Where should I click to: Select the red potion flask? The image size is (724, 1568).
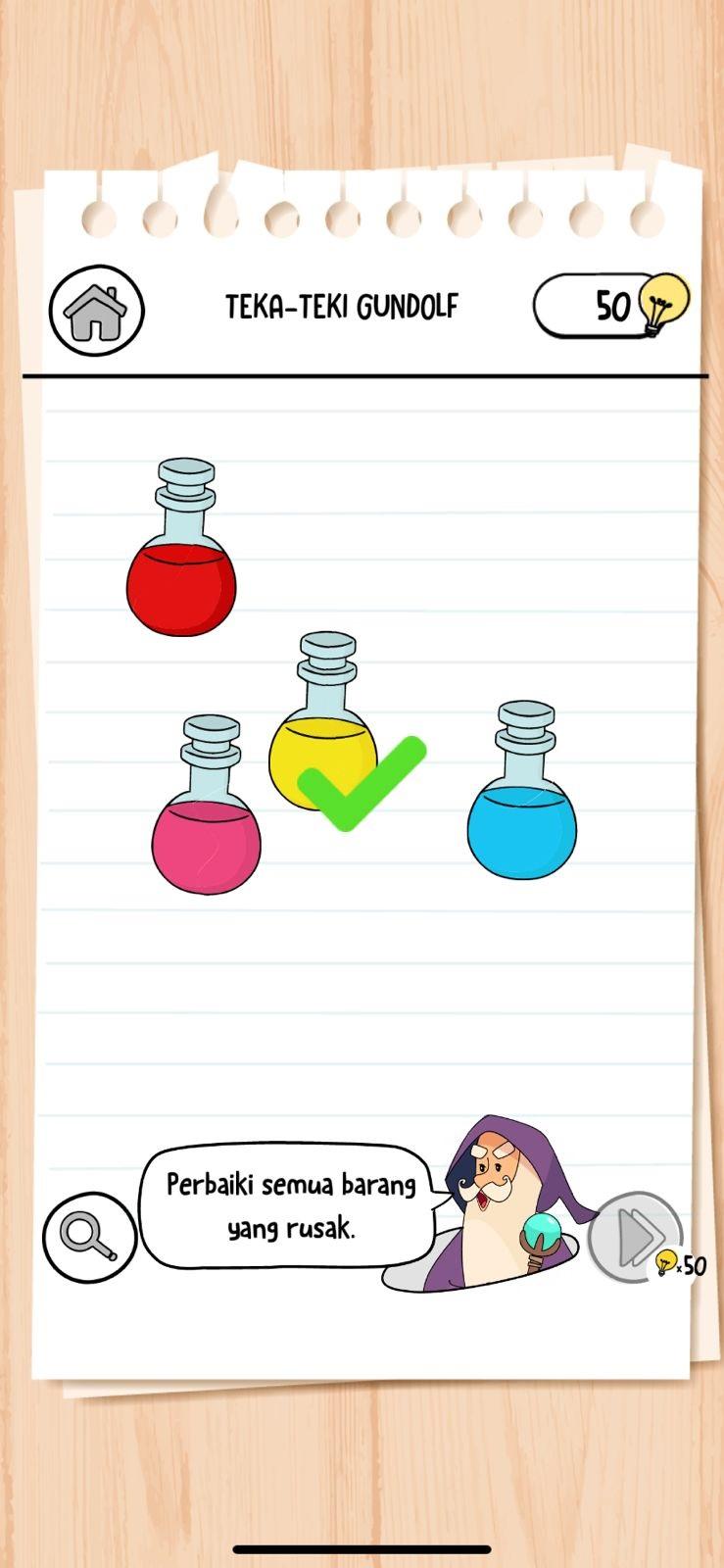182,547
